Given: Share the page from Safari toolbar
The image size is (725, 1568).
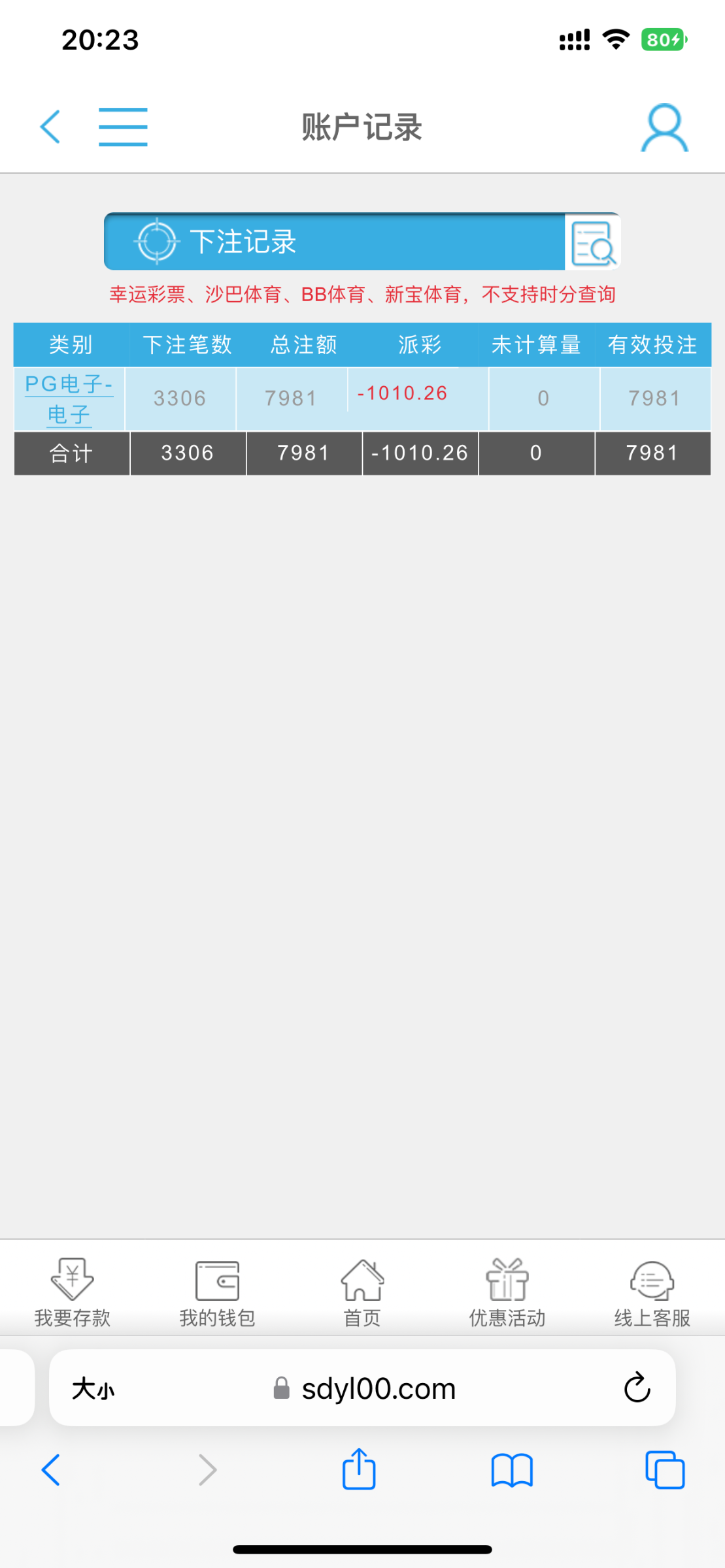Looking at the screenshot, I should [x=359, y=1470].
